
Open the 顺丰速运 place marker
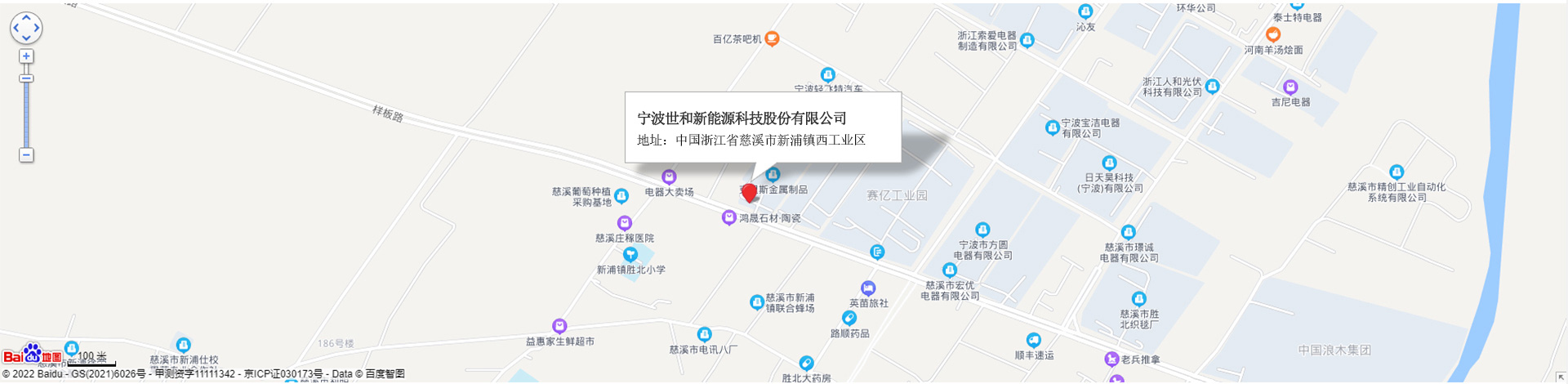[1034, 340]
